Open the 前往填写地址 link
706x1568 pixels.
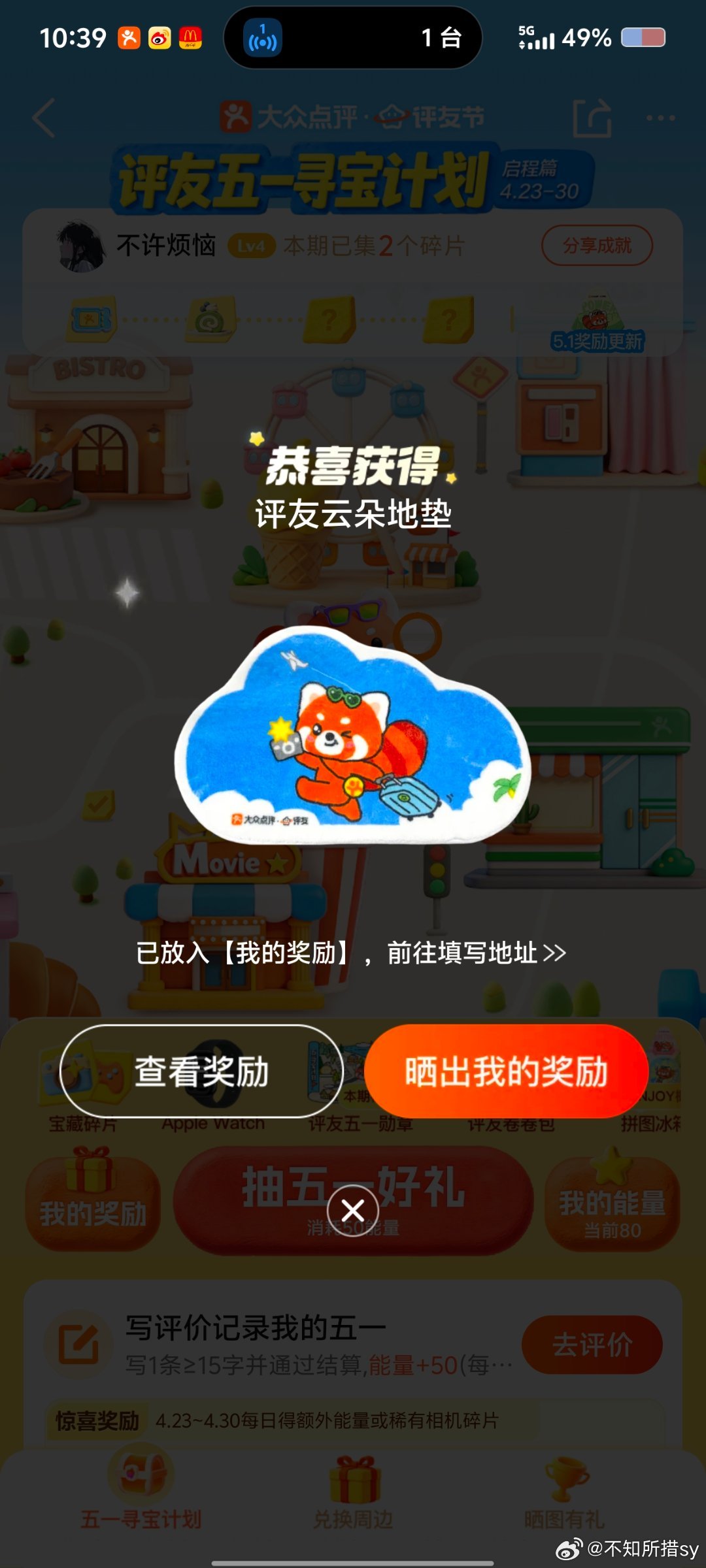click(x=476, y=953)
